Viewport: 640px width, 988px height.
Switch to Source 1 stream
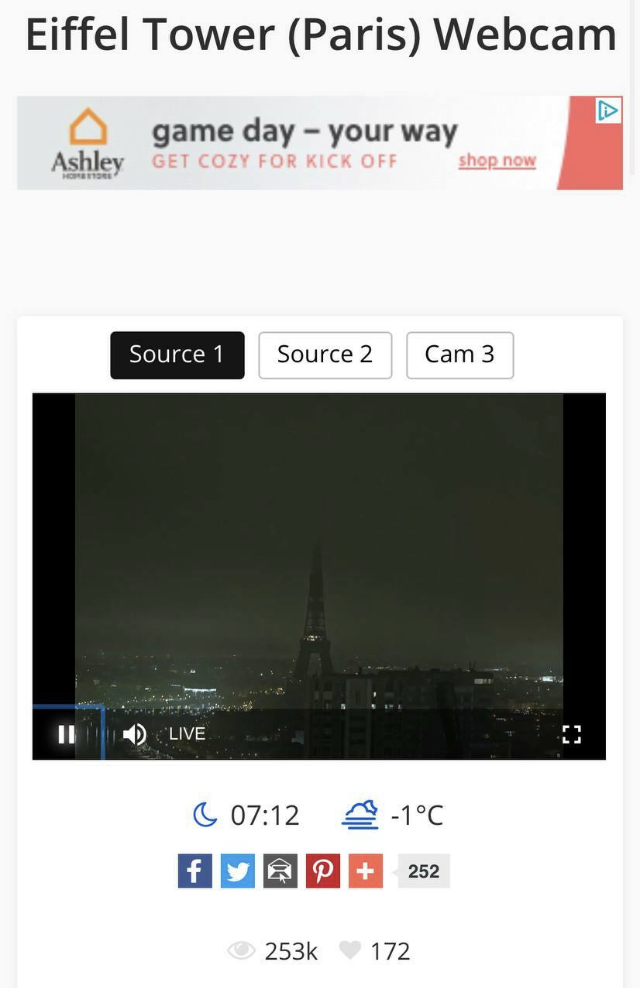coord(177,355)
